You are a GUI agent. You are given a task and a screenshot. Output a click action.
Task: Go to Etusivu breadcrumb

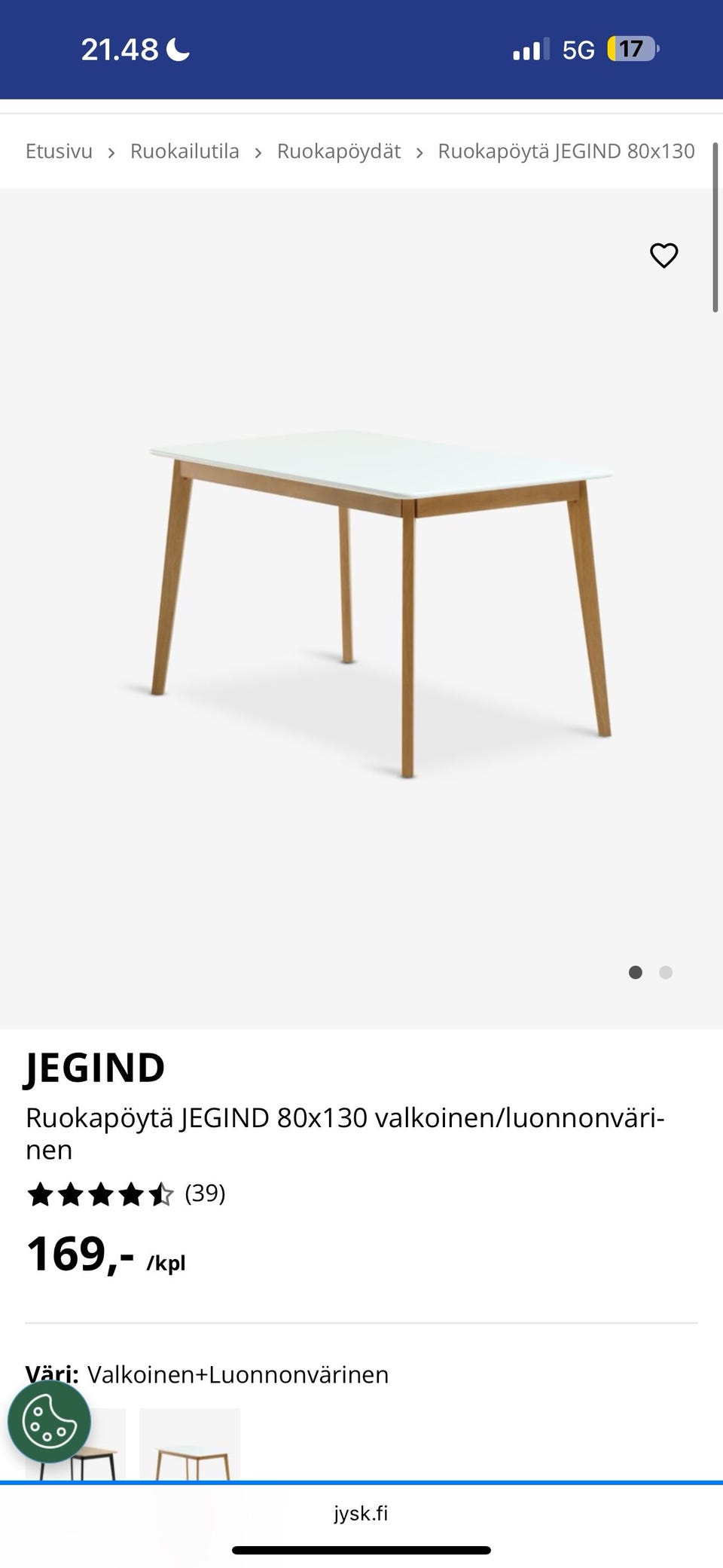tap(59, 151)
